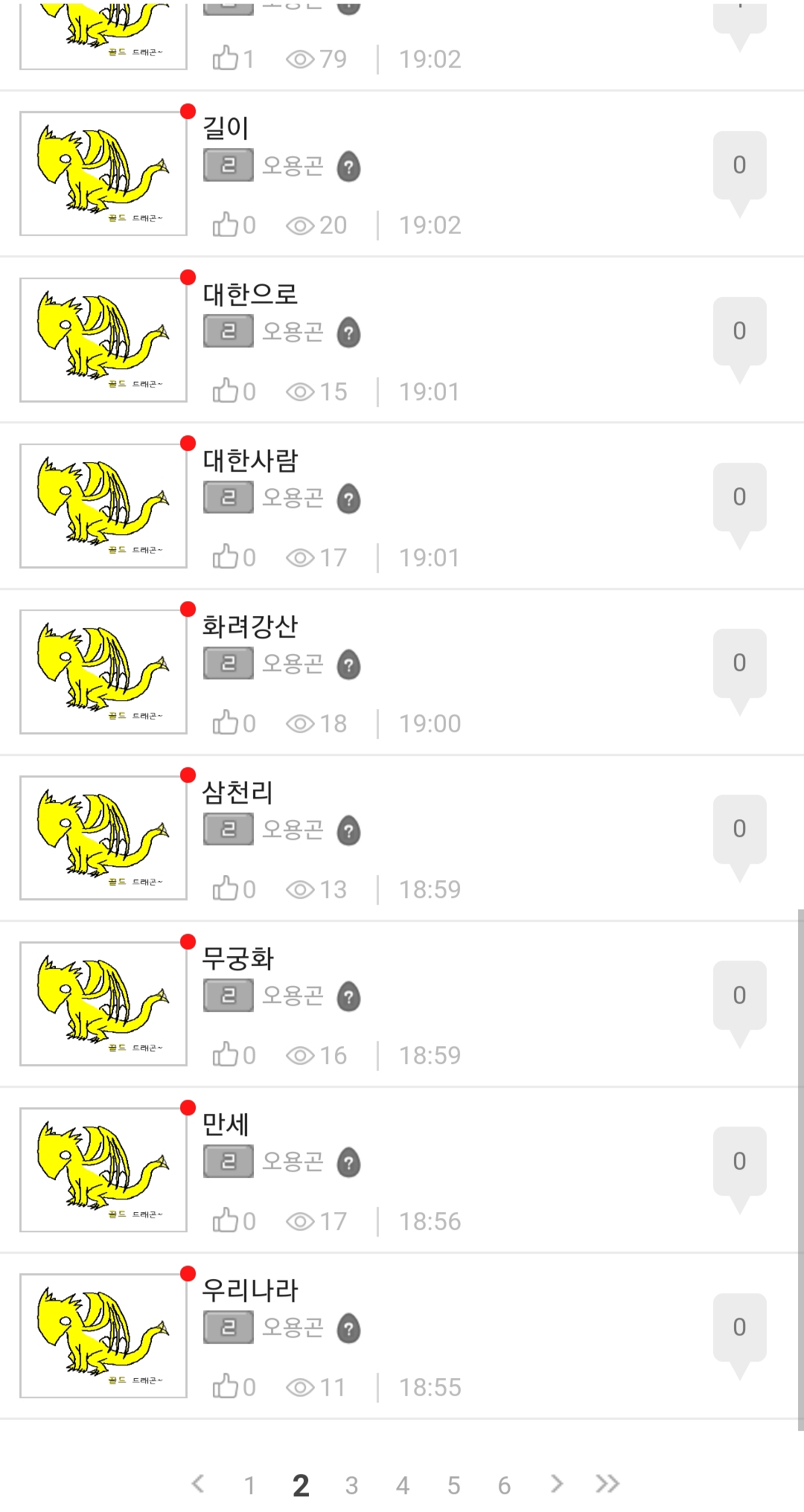
Task: Go to page 4
Action: coord(403,1485)
